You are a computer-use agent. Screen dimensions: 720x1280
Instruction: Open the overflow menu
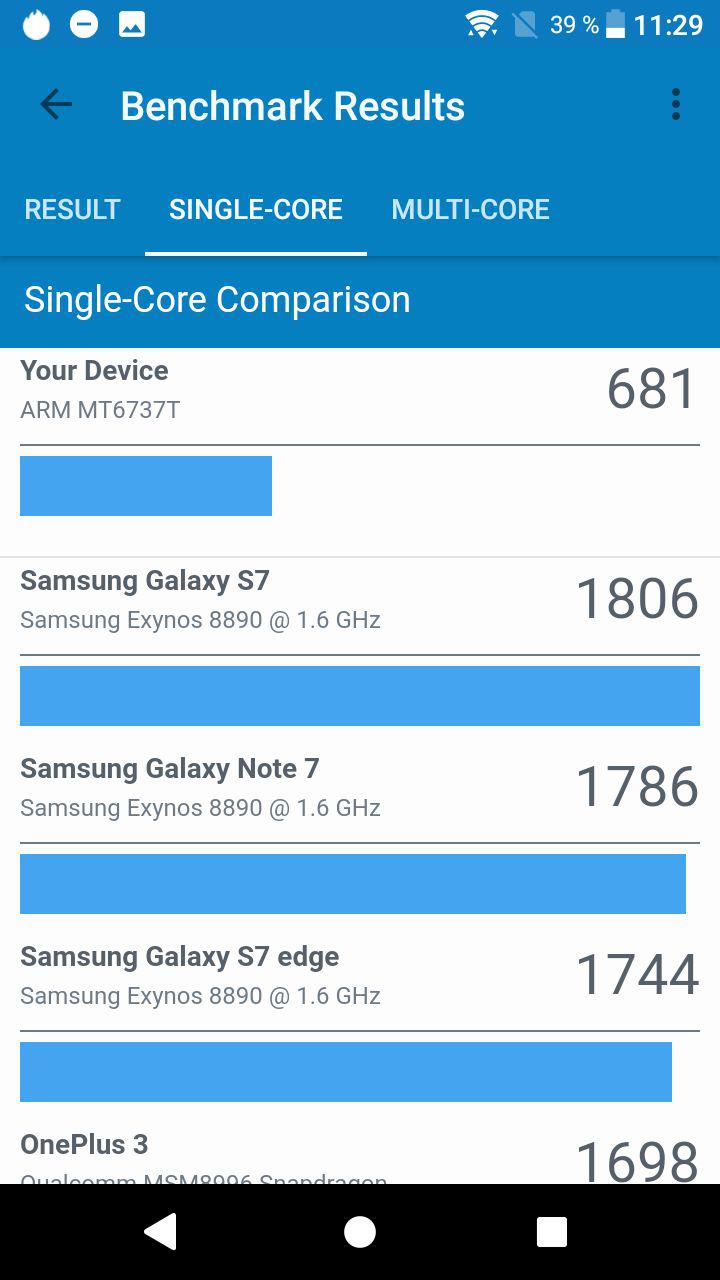point(676,105)
